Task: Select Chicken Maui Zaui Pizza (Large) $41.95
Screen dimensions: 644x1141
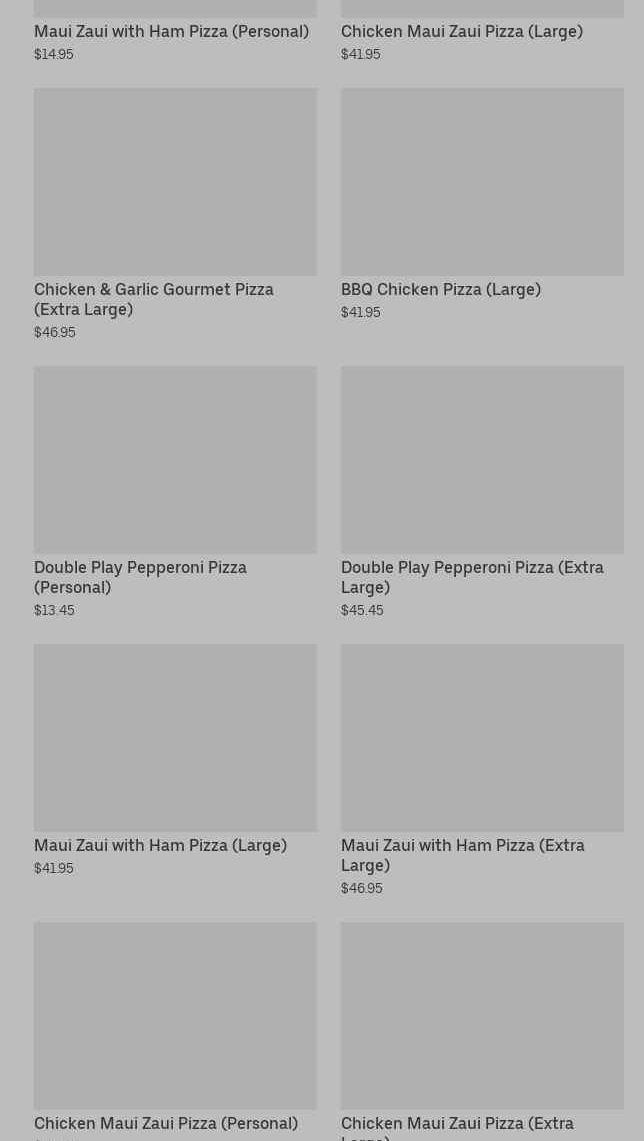Action: click(x=482, y=31)
